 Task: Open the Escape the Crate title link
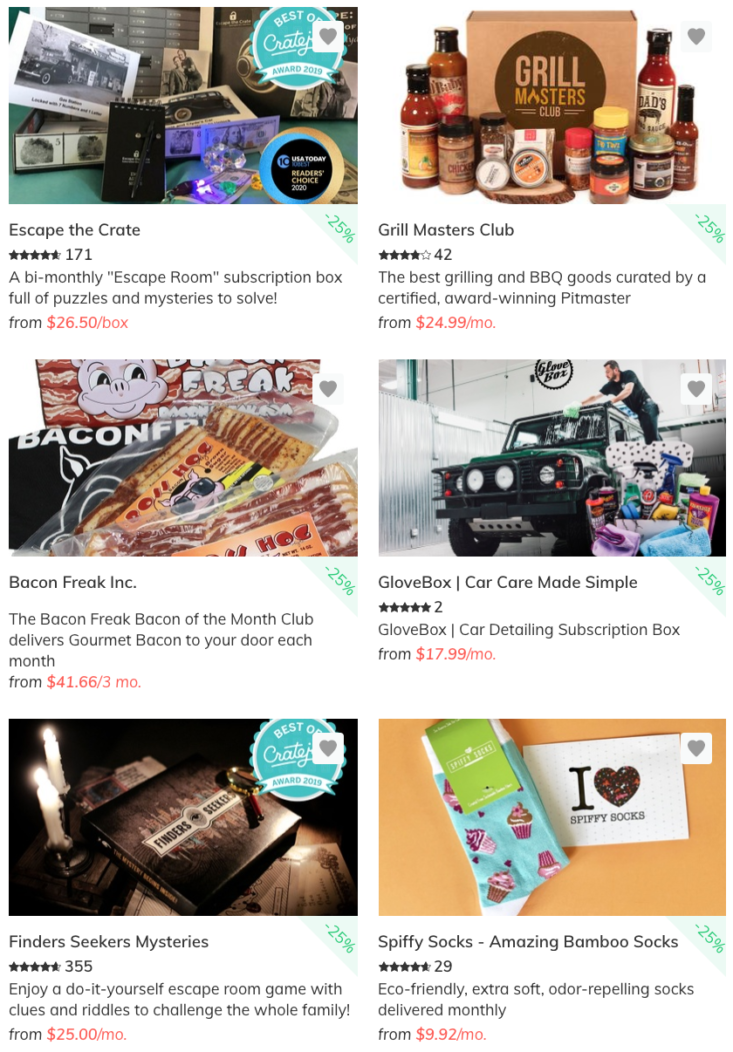[75, 230]
